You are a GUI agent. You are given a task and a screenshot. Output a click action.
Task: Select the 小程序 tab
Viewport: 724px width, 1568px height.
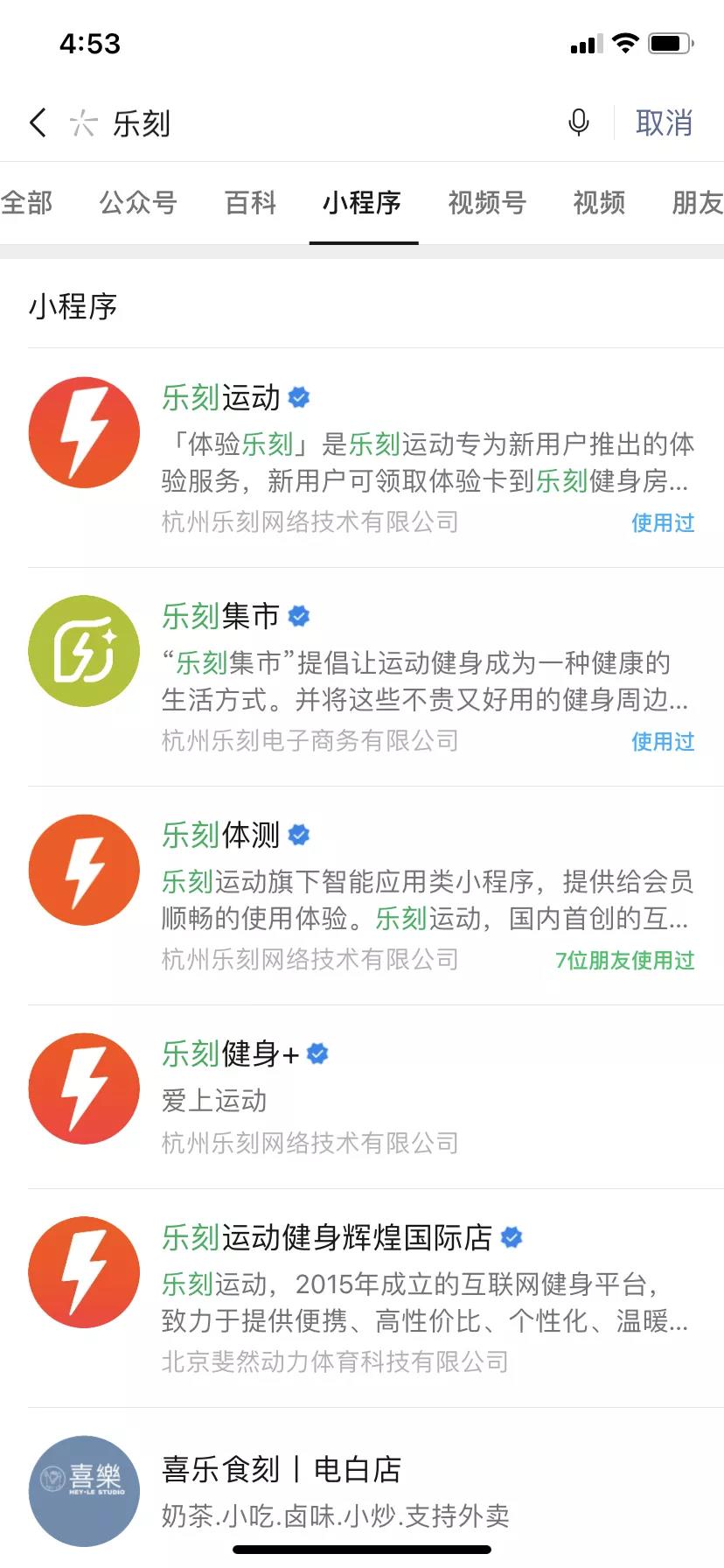(x=362, y=203)
